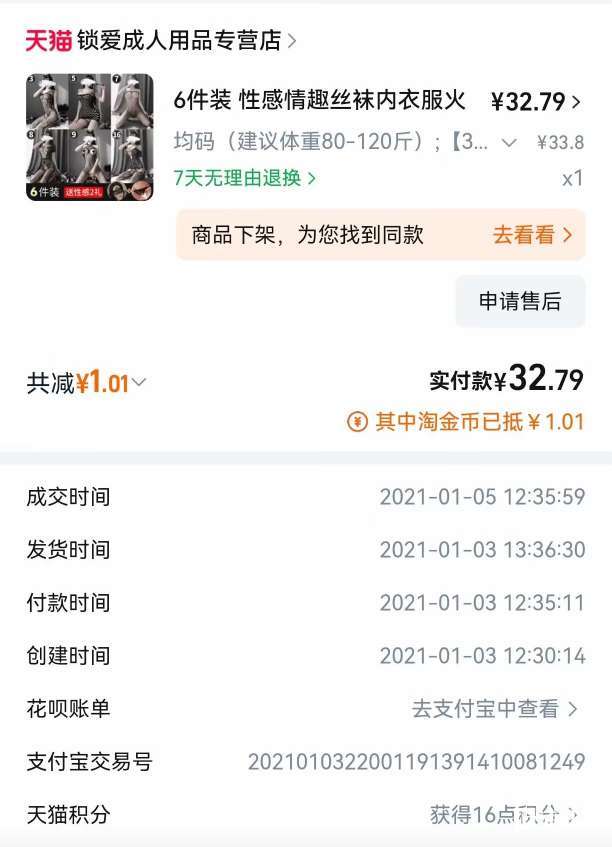View the 7天无理由退换 return policy
Viewport: 612px width, 847px height.
point(244,178)
